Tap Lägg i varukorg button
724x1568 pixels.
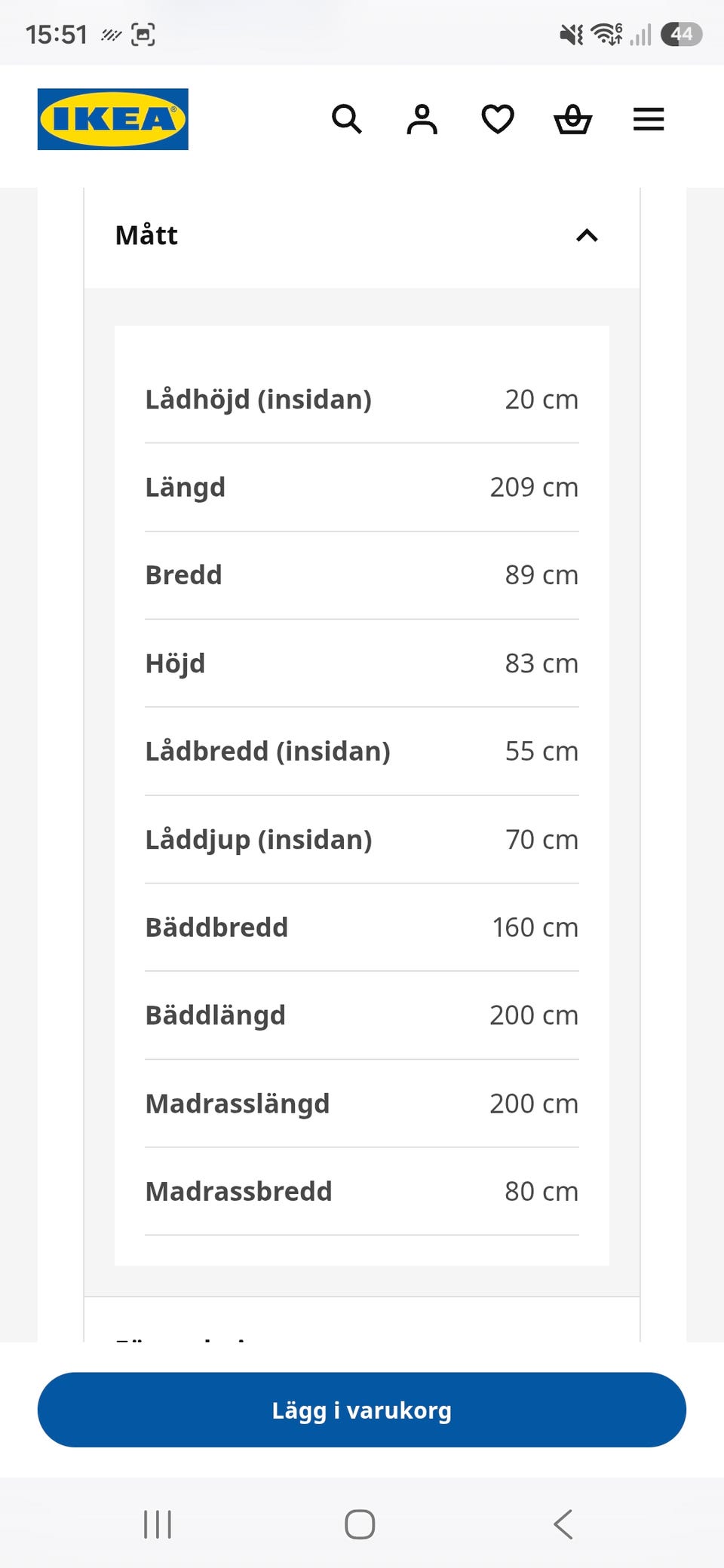click(x=362, y=1410)
